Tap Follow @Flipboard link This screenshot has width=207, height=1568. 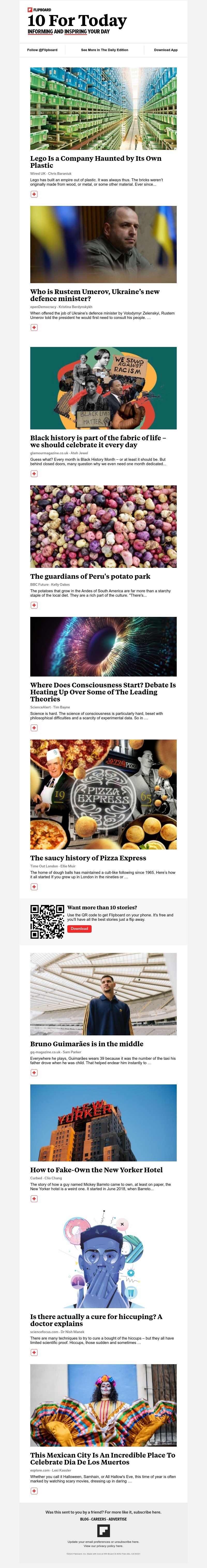42,50
